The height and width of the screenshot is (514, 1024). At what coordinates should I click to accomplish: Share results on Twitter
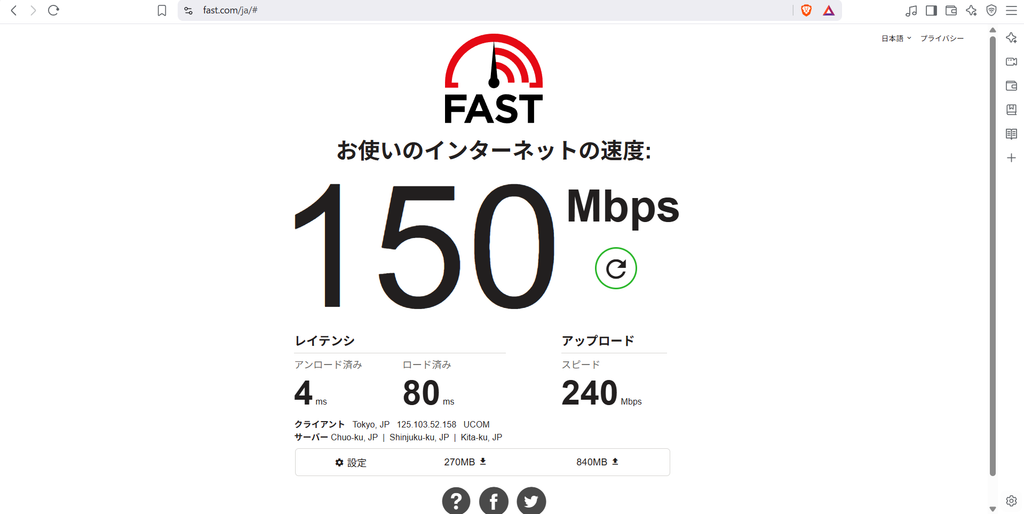pyautogui.click(x=531, y=501)
